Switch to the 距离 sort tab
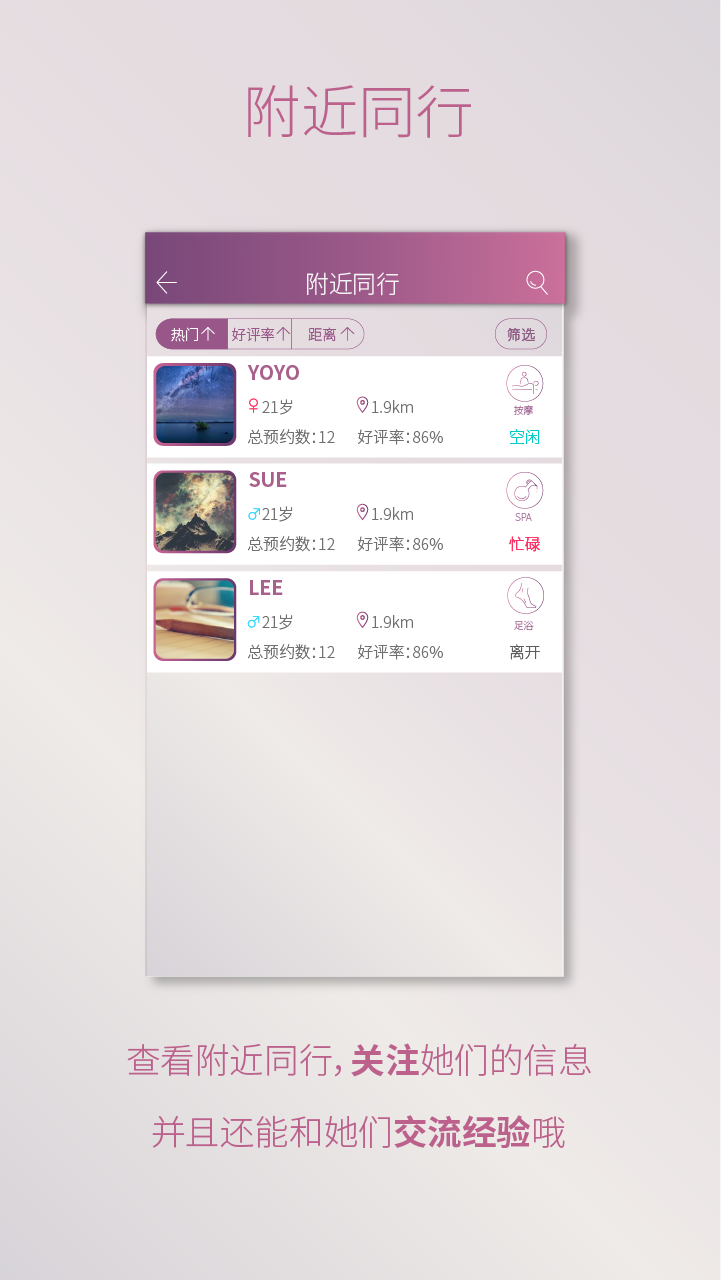The height and width of the screenshot is (1280, 721). coord(328,333)
